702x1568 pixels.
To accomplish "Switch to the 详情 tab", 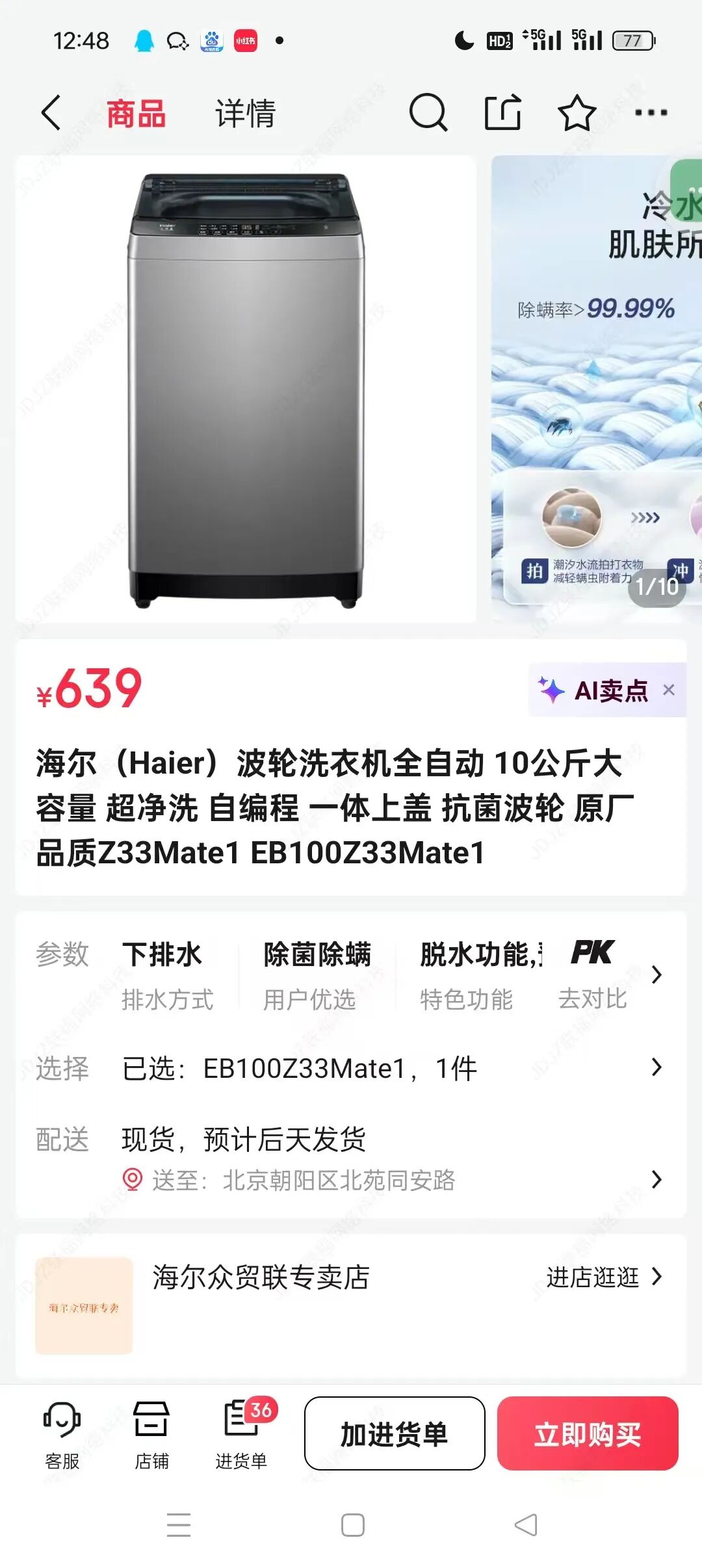I will [245, 113].
